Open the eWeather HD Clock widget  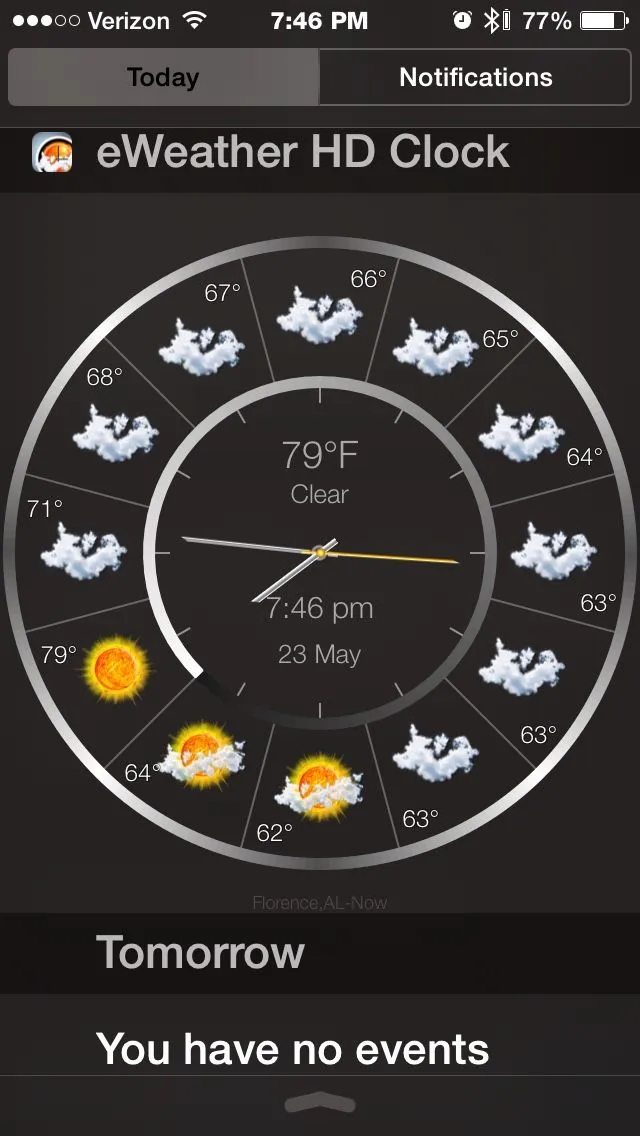[301, 154]
